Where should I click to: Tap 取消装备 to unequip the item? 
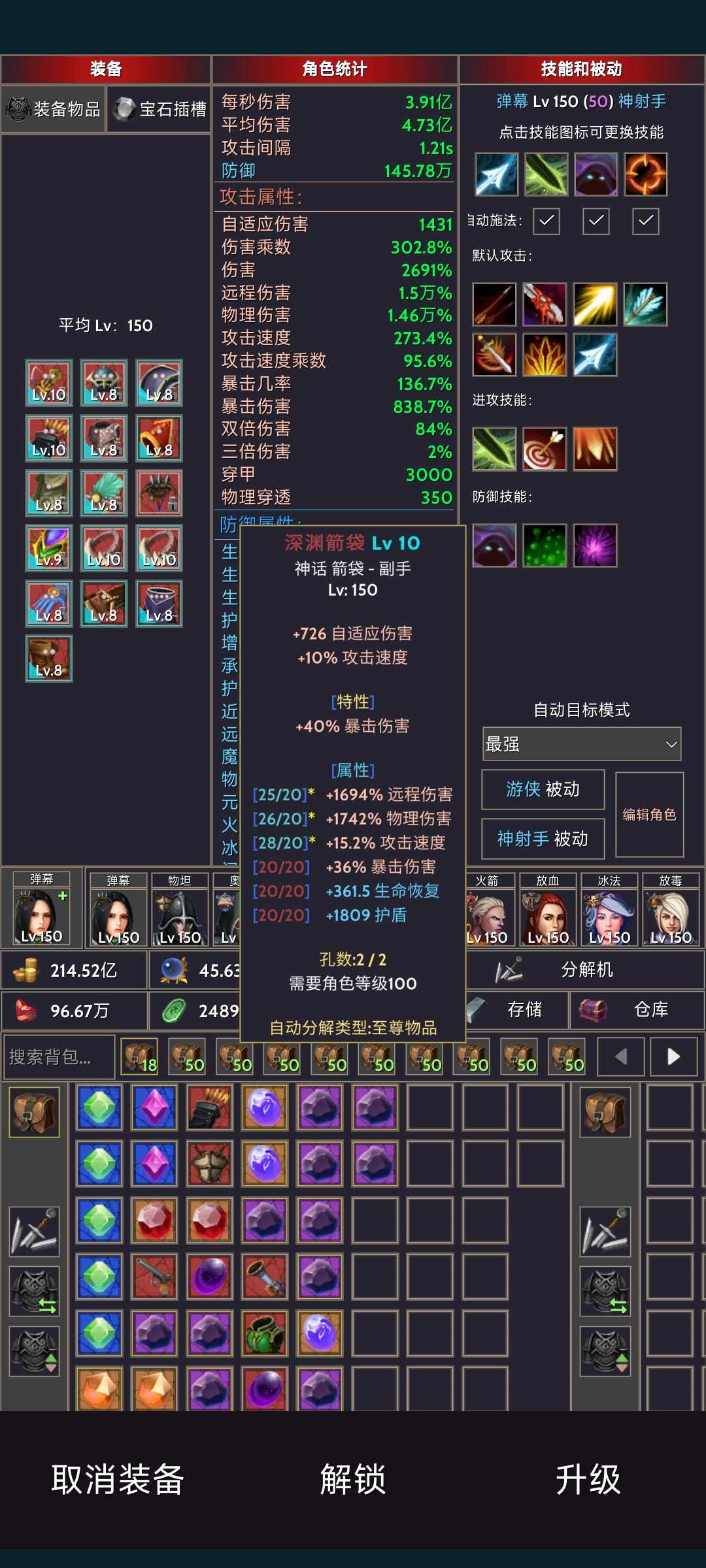pyautogui.click(x=118, y=1480)
